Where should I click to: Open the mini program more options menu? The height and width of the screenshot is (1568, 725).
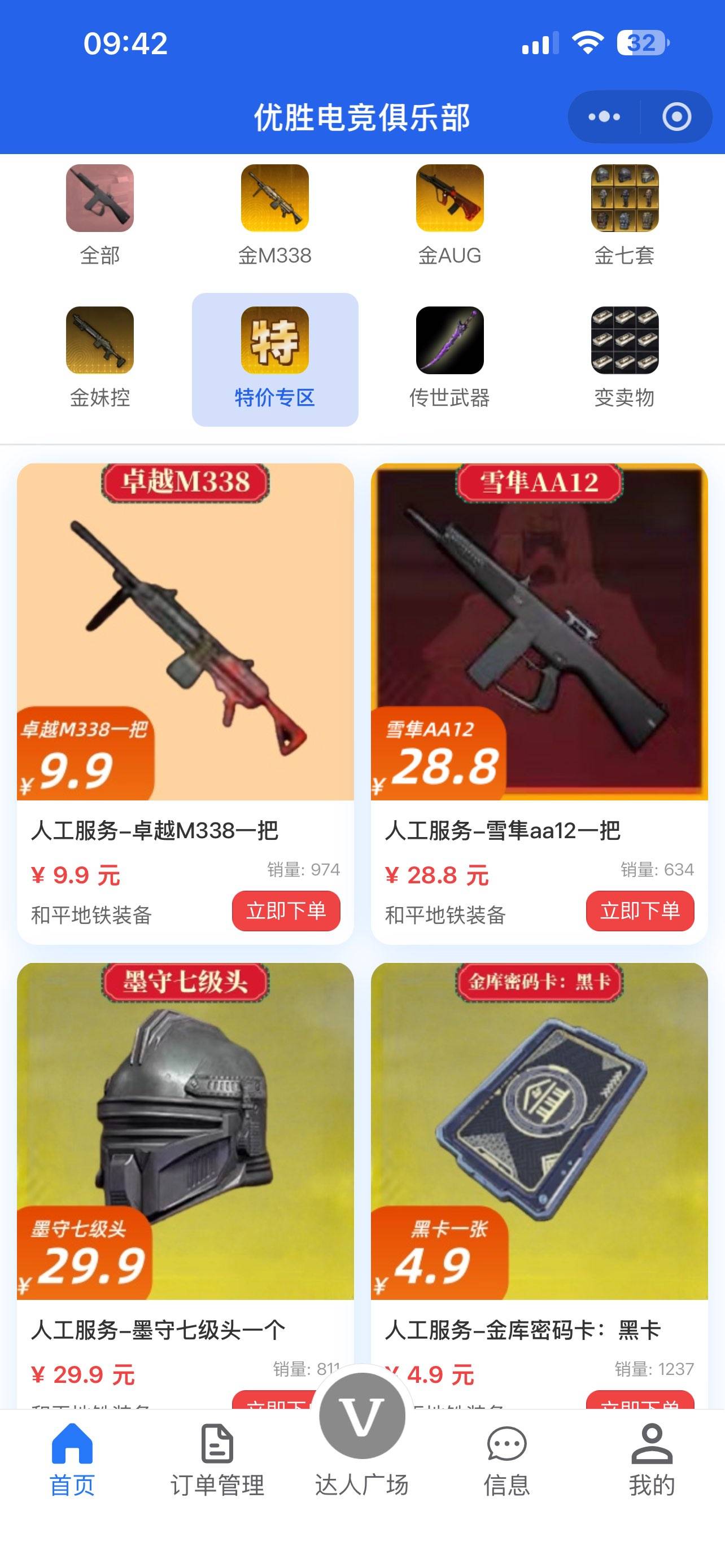(604, 116)
